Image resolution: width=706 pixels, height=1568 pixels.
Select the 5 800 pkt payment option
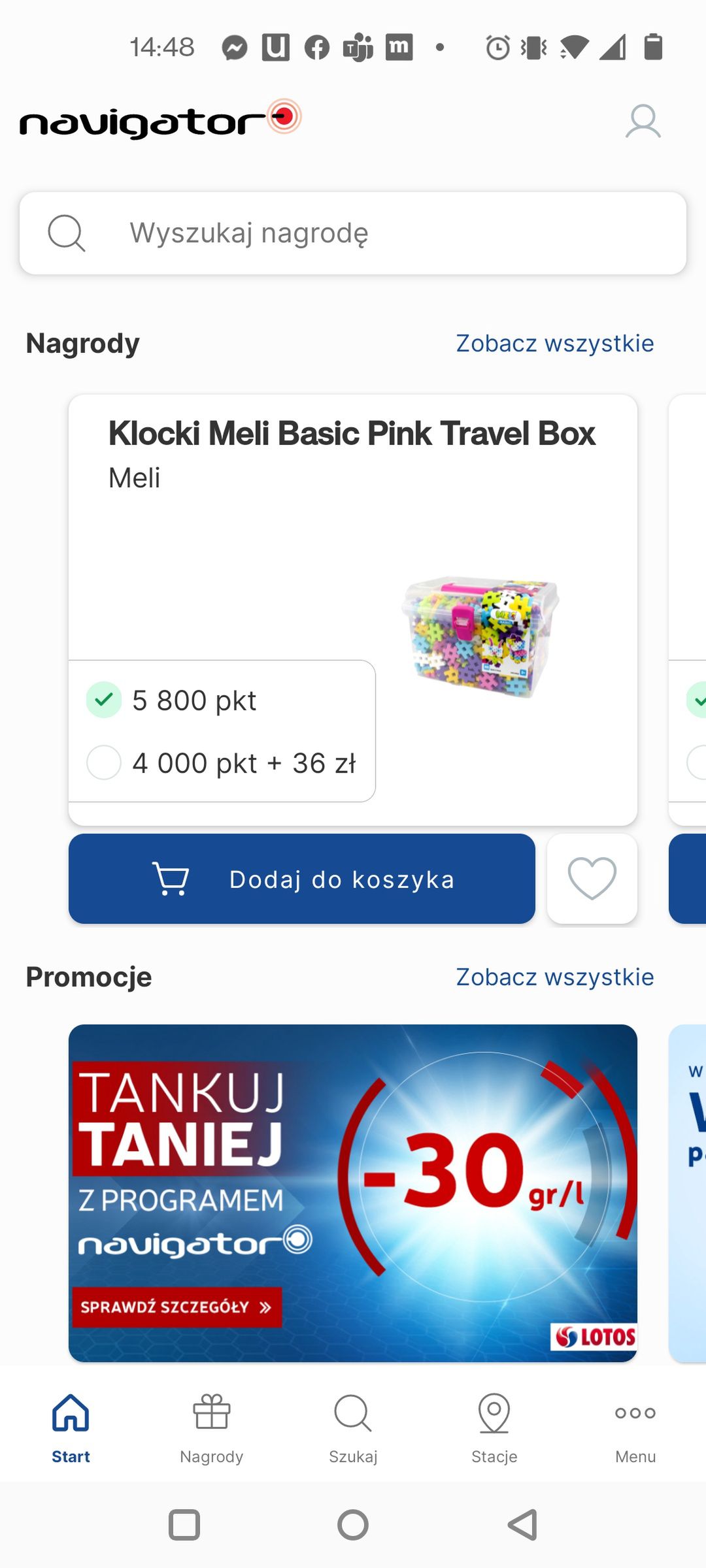point(172,700)
